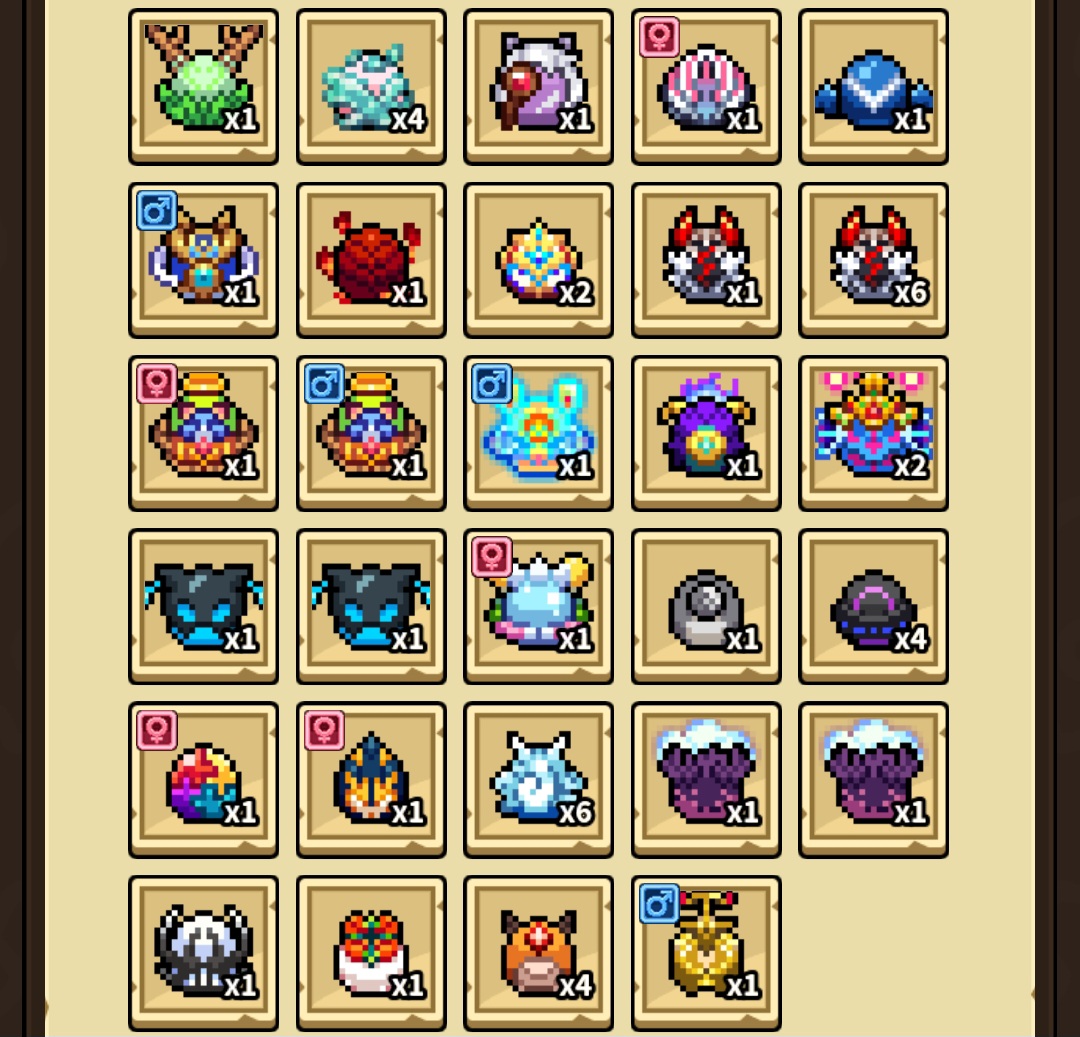Viewport: 1080px width, 1037px height.
Task: Open the red-horned mask item with x6
Action: tap(873, 260)
